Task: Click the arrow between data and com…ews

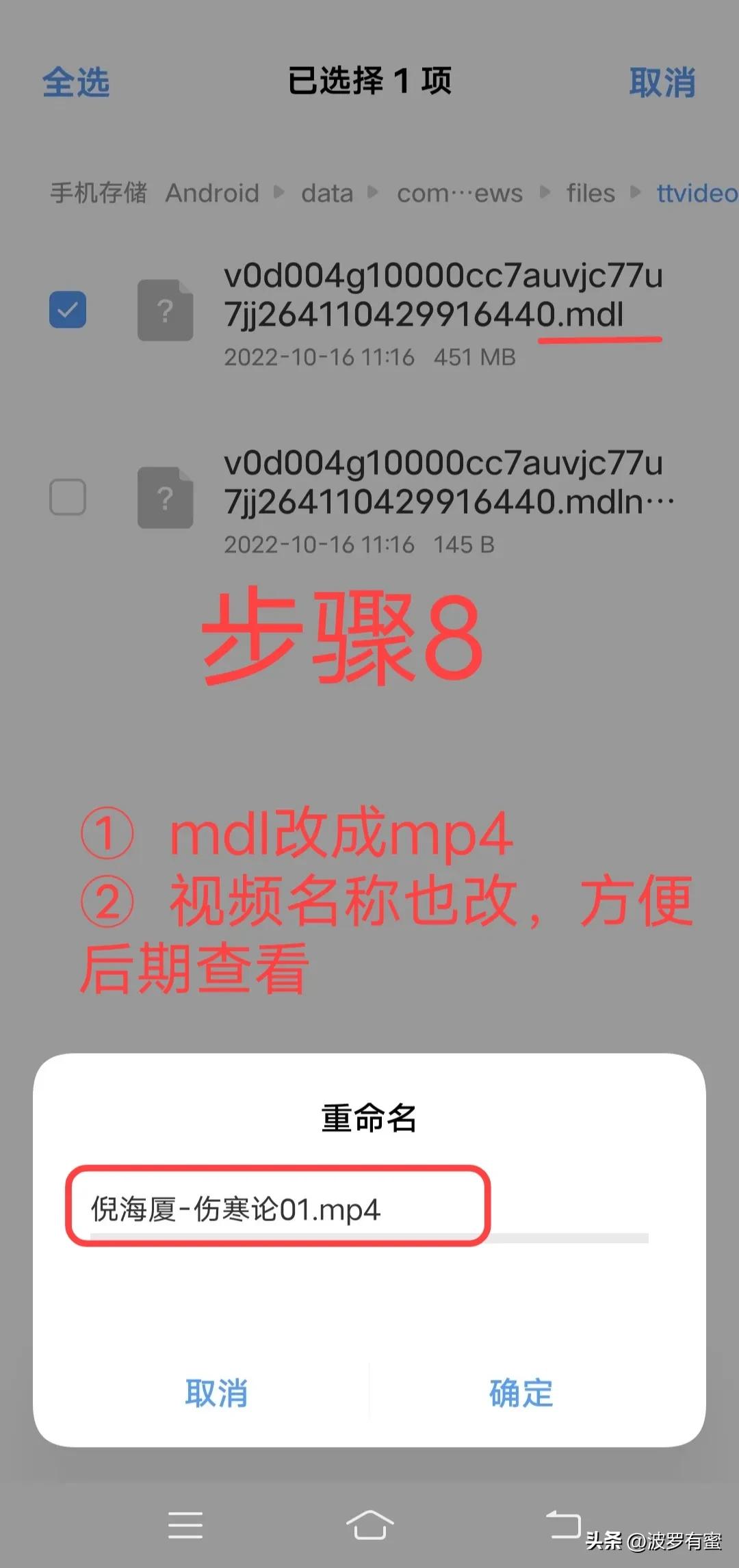Action: [x=372, y=194]
